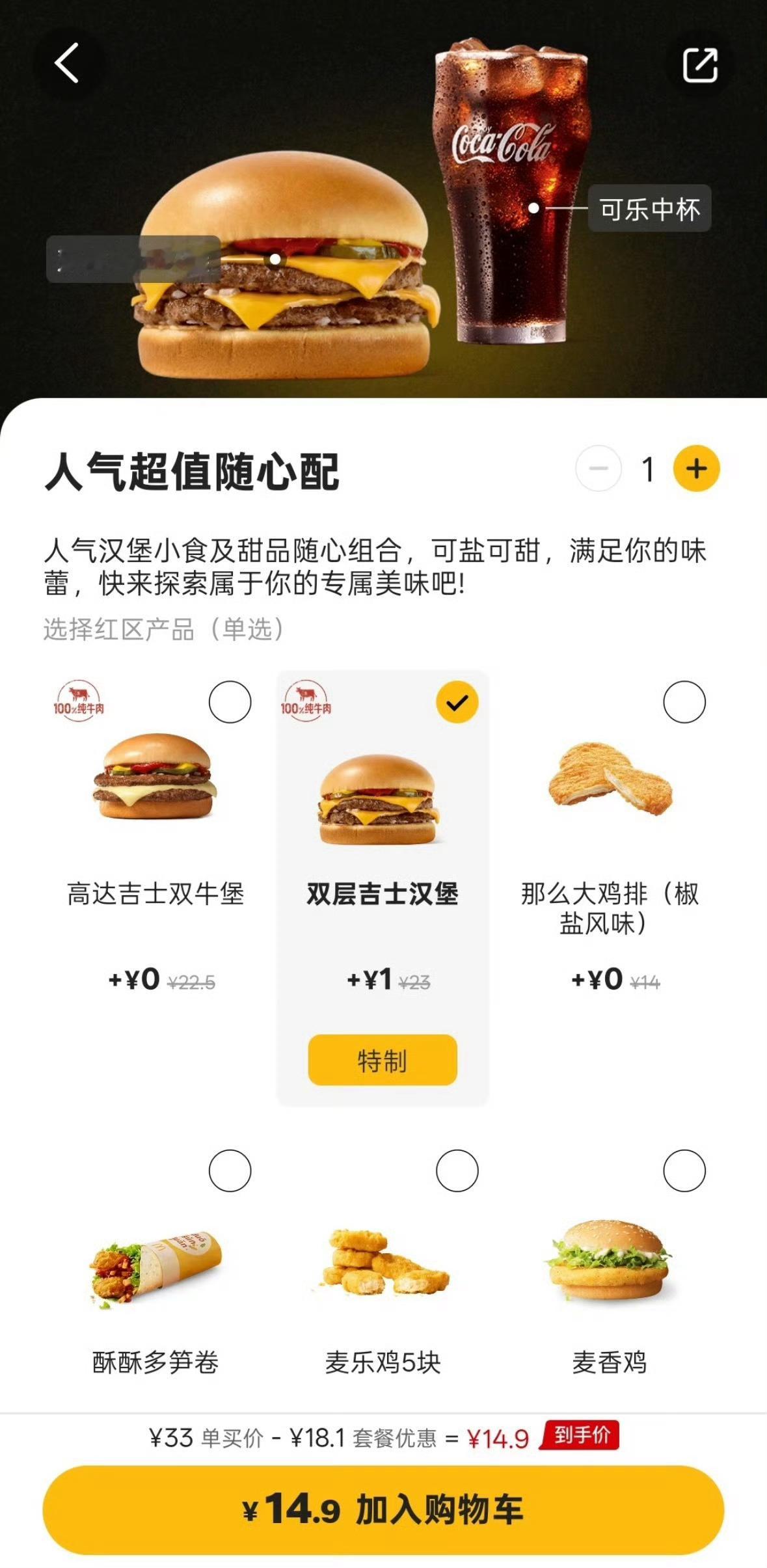767x1568 pixels.
Task: Go back to the previous page
Action: tap(67, 64)
